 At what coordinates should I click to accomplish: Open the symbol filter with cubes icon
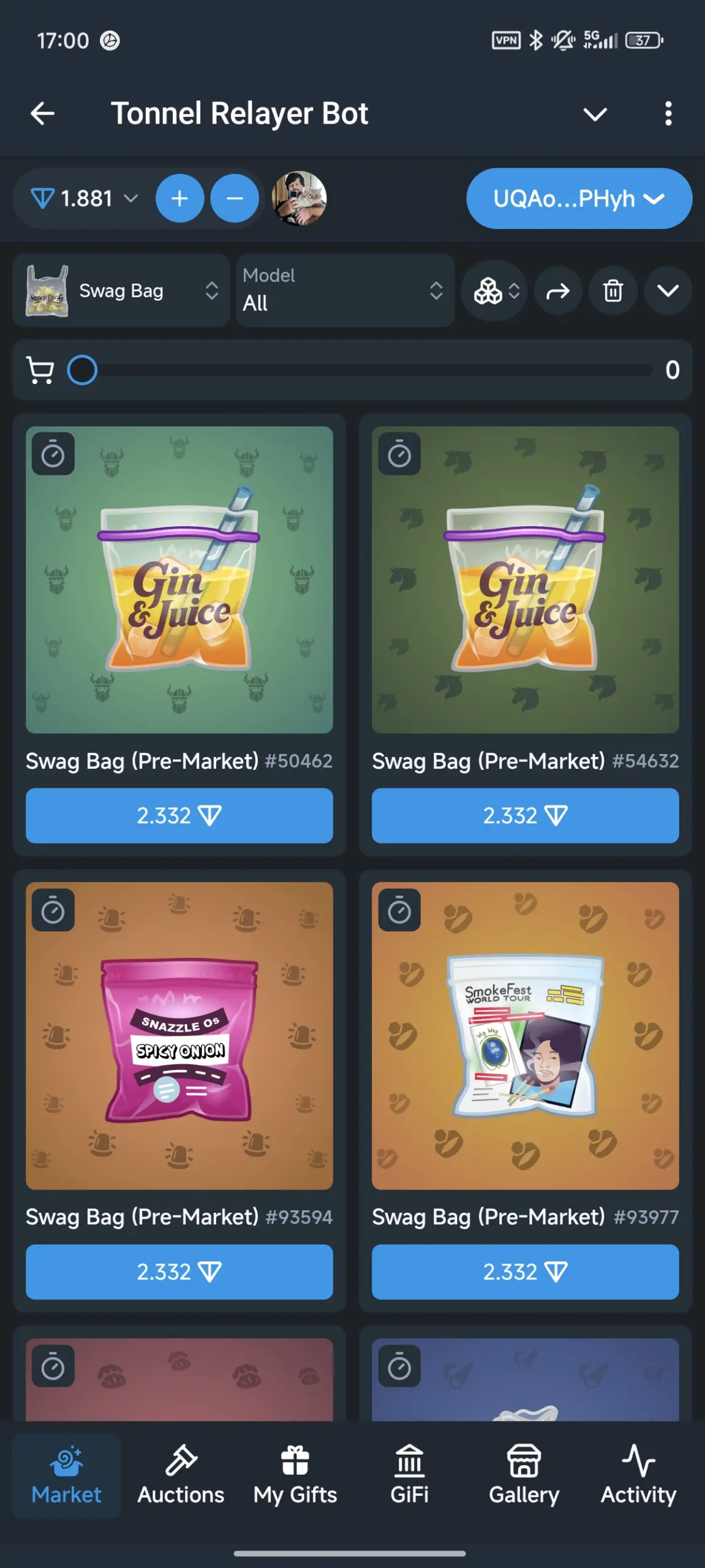point(496,291)
